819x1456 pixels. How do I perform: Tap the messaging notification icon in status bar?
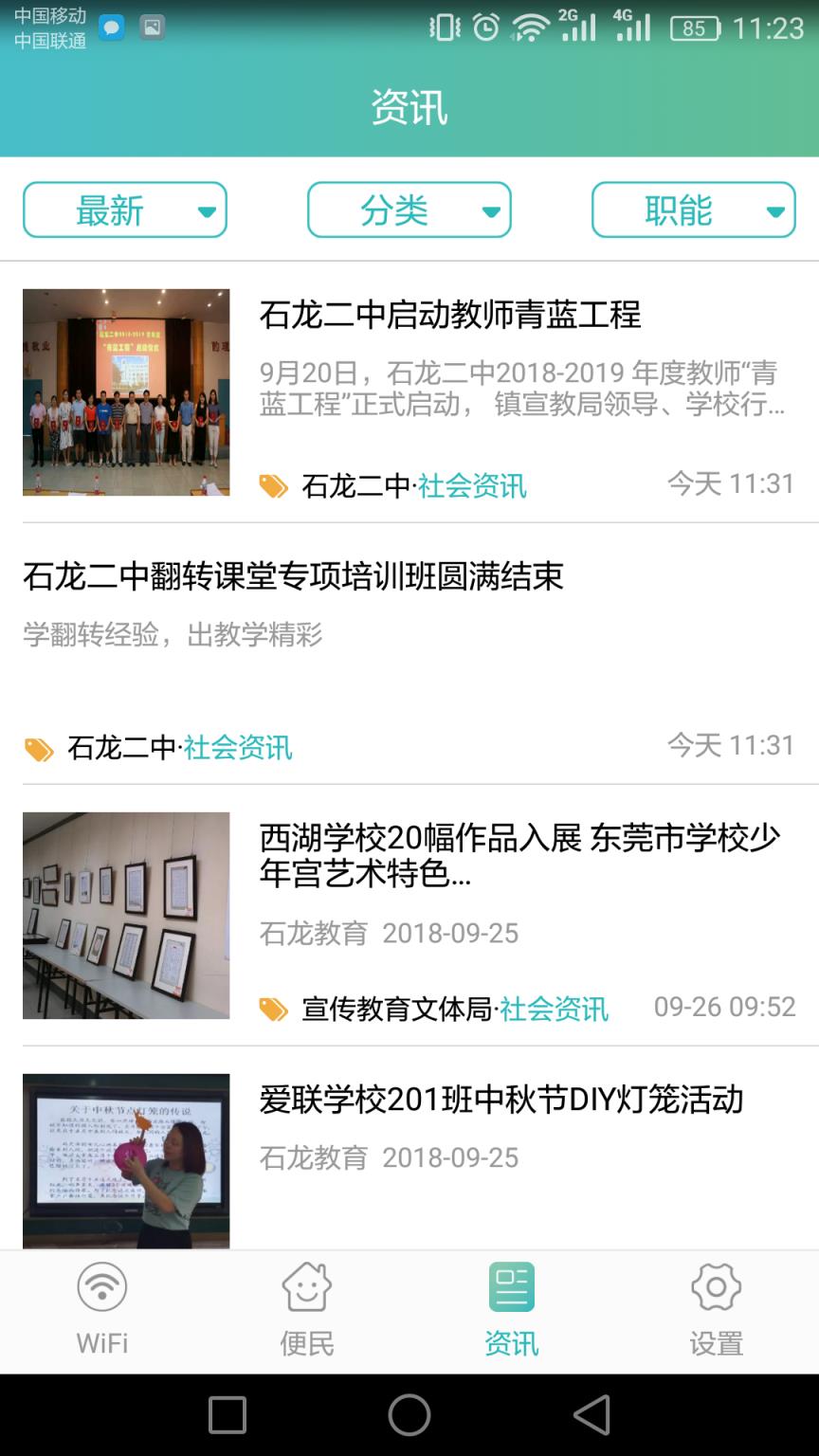[113, 27]
